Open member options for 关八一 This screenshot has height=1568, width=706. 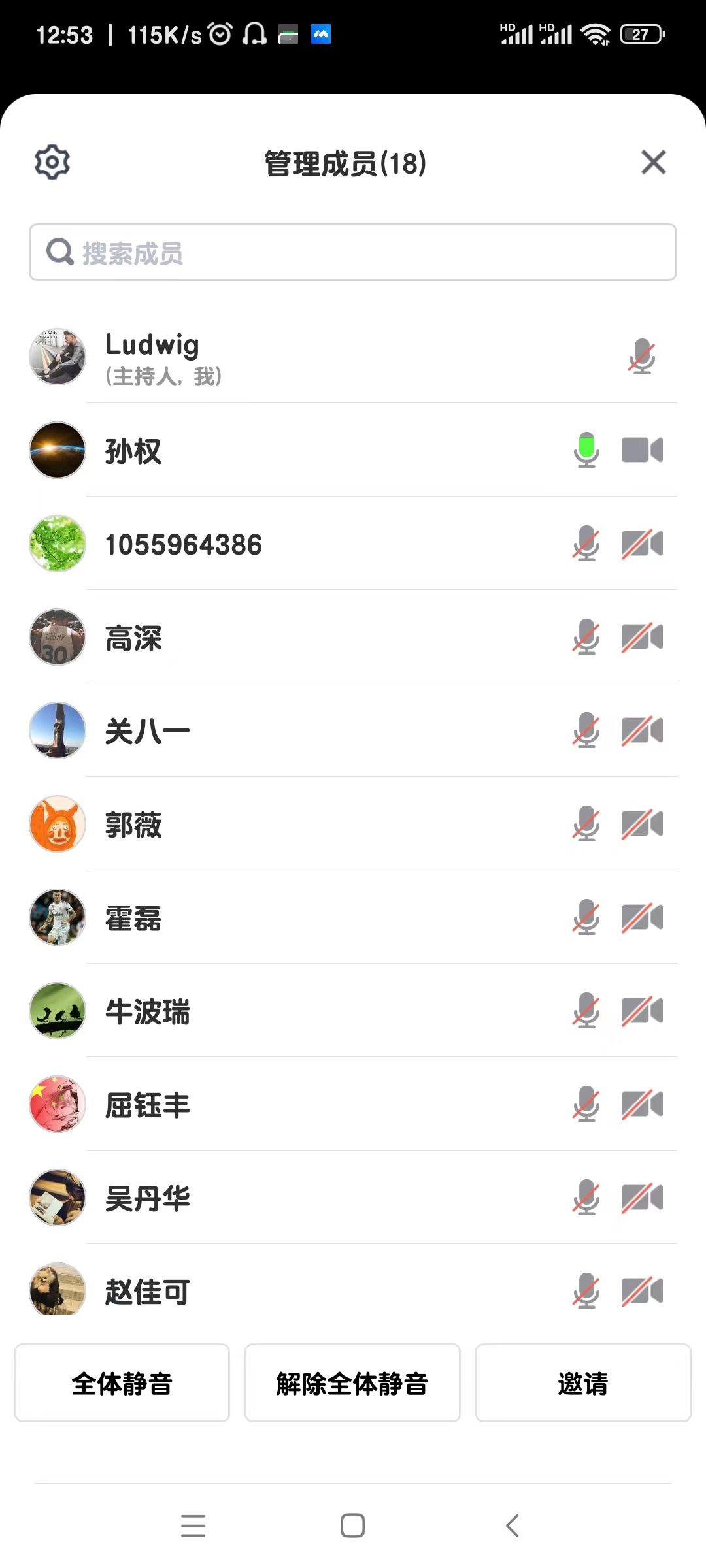(x=148, y=730)
